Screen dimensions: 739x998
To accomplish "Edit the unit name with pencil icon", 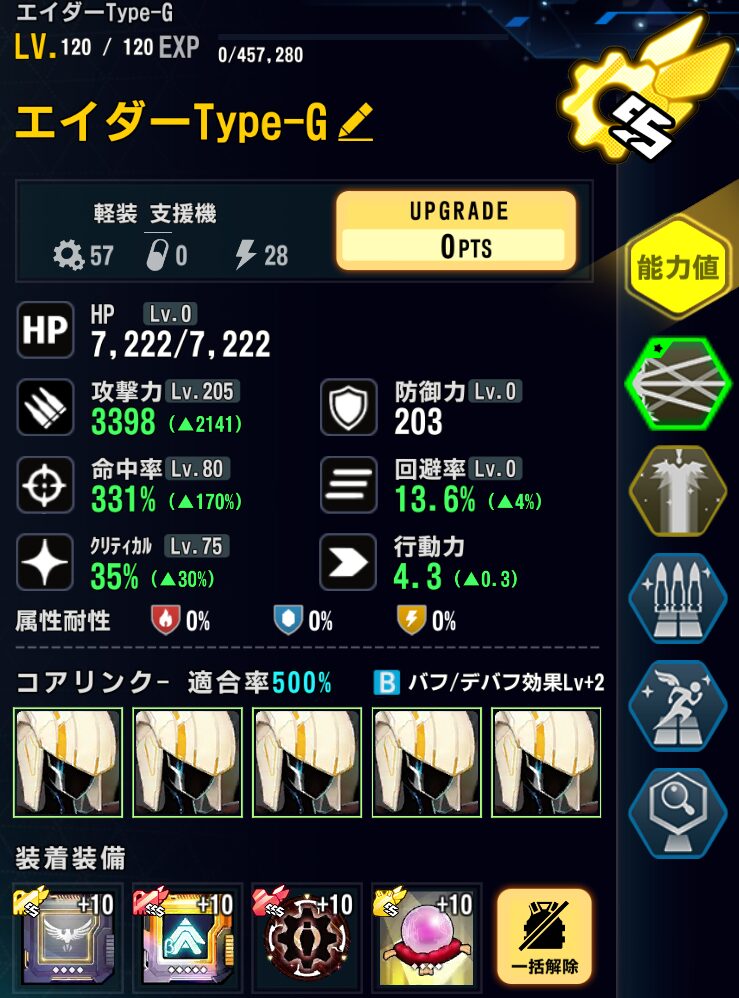I will point(356,124).
